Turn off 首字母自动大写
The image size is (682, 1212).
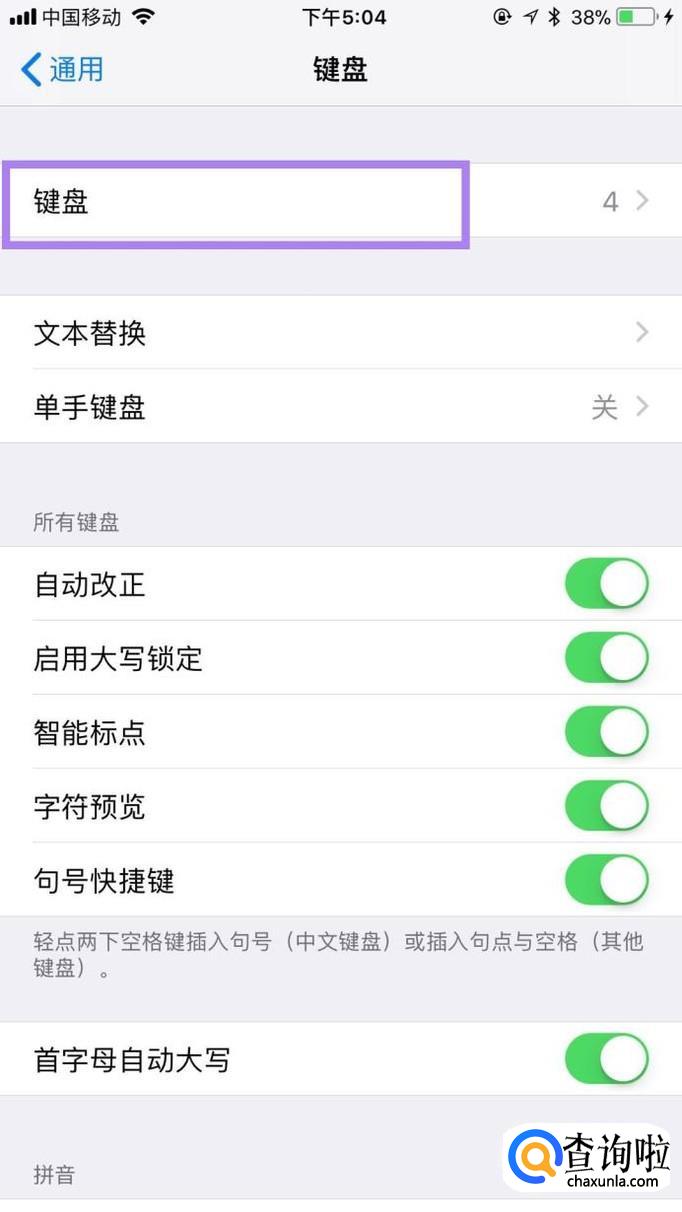tap(606, 1060)
